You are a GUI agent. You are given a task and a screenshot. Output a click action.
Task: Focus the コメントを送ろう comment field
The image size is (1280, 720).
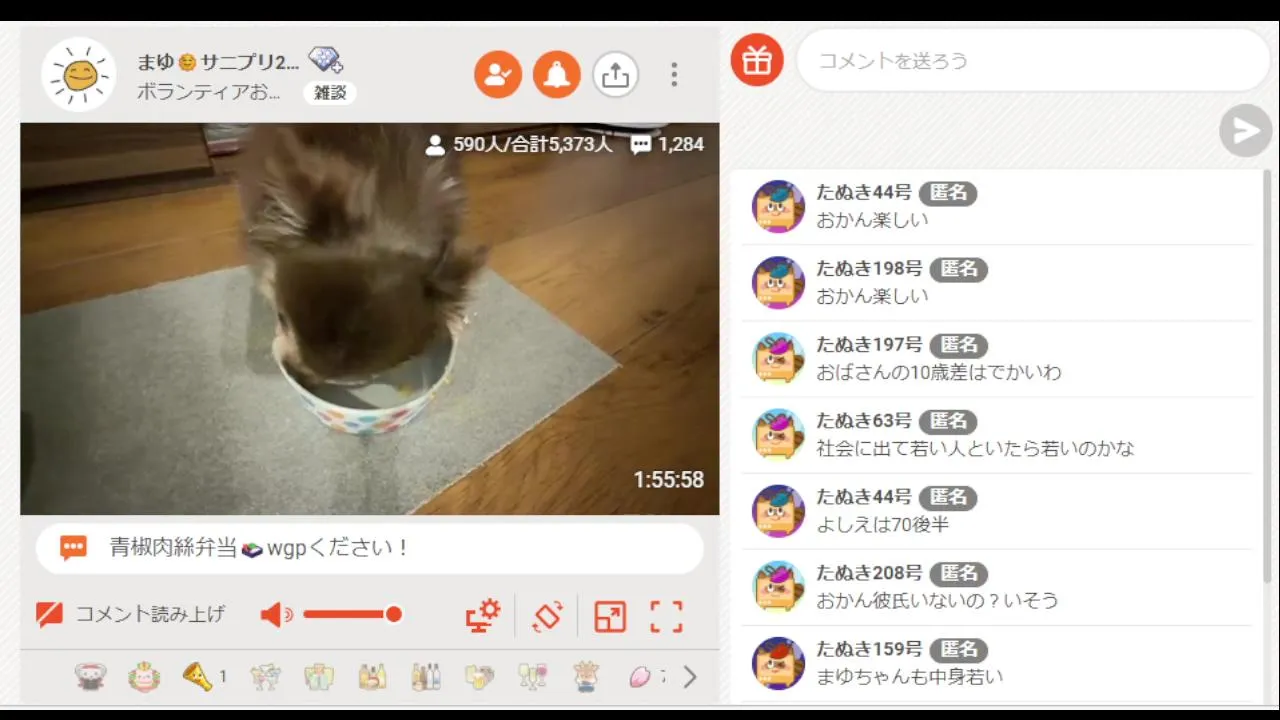point(1030,60)
